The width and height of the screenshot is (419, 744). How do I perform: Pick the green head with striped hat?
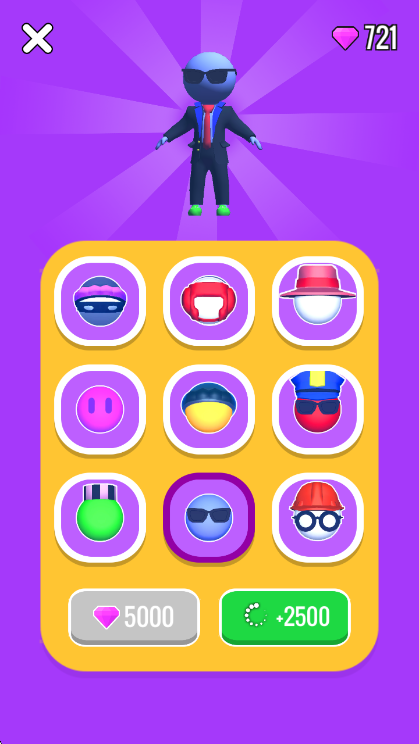(x=100, y=518)
